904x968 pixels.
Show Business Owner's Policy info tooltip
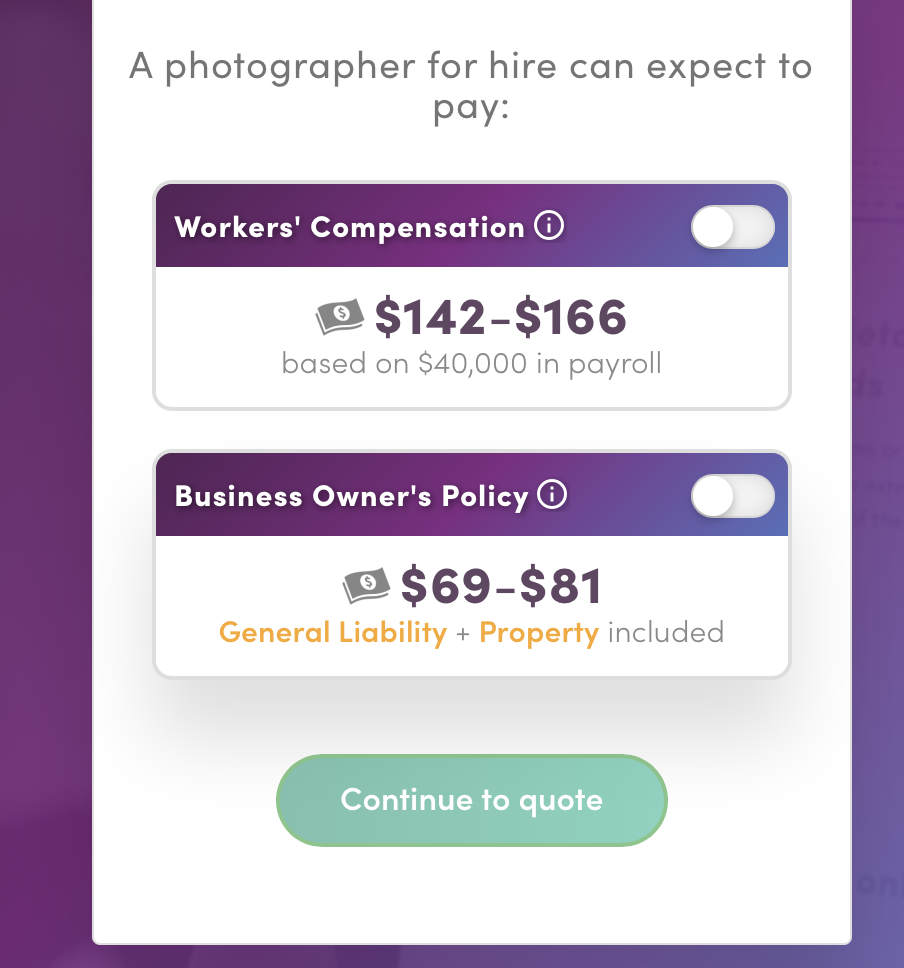coord(552,495)
